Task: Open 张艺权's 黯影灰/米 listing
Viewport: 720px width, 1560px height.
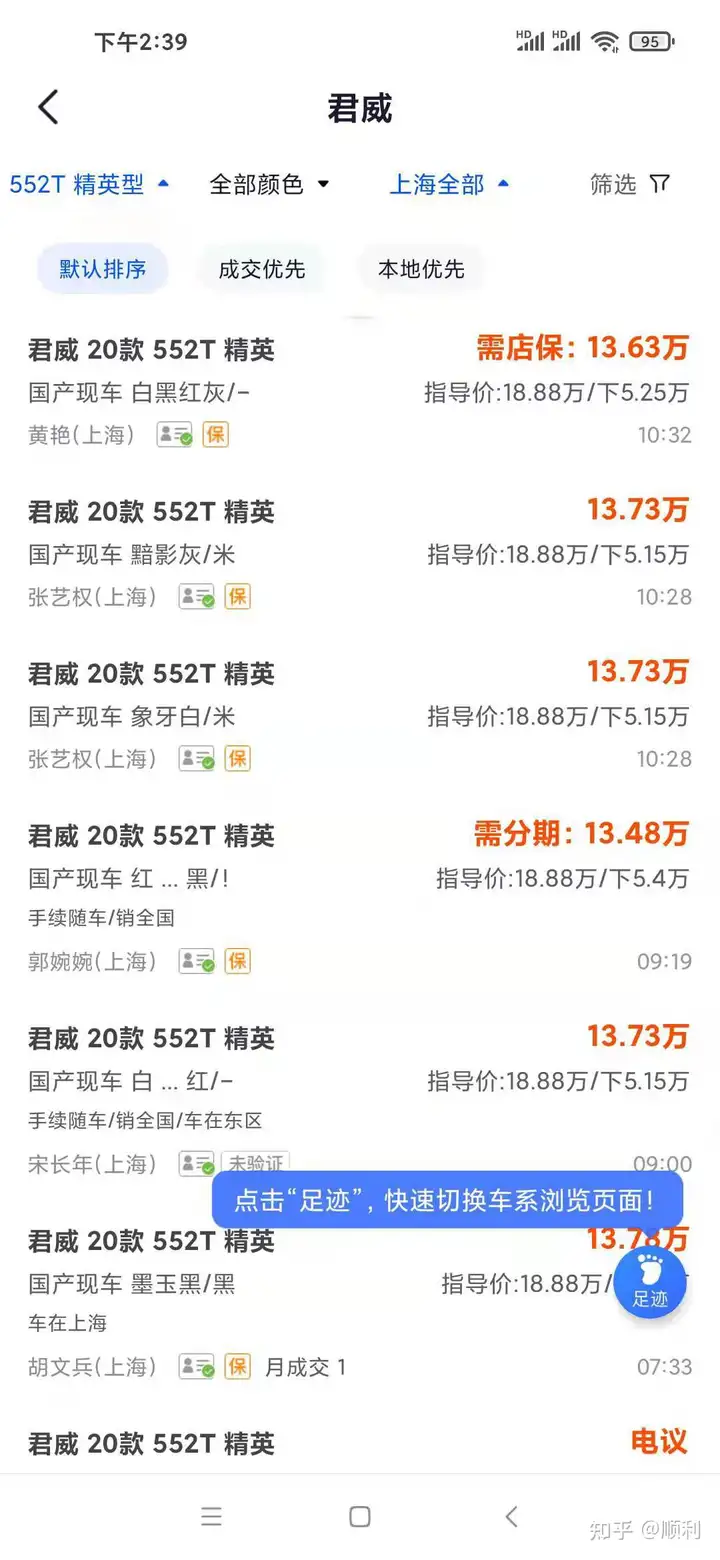Action: tap(360, 552)
